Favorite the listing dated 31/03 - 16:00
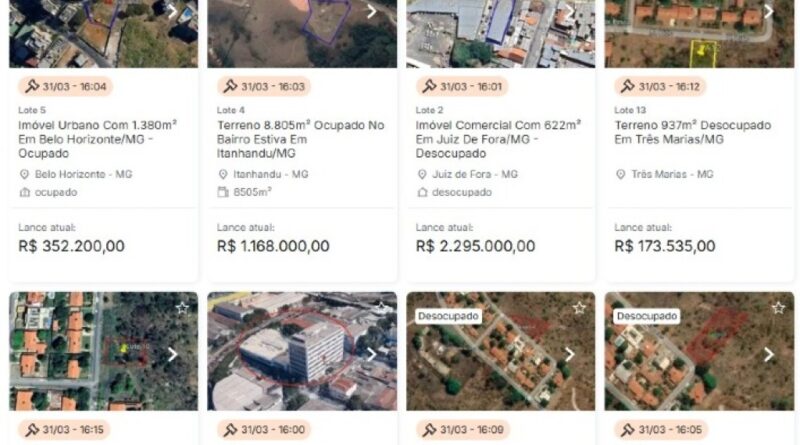Screen dimensions: 800x445 tap(381, 308)
